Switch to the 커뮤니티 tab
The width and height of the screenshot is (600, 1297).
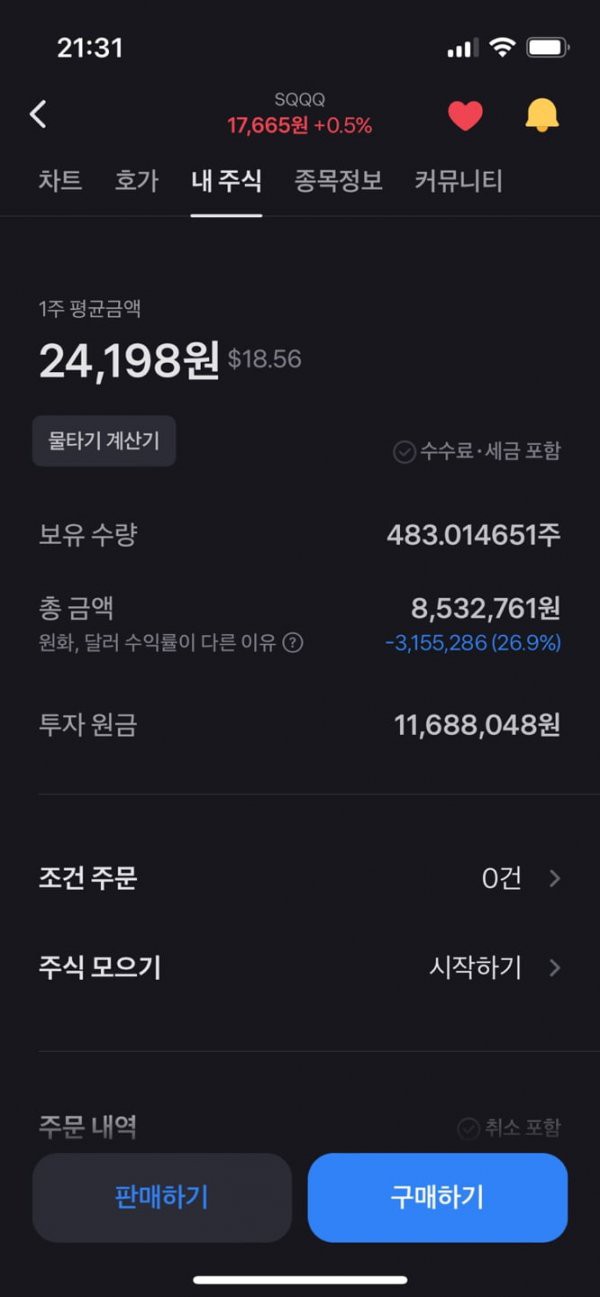(x=458, y=181)
